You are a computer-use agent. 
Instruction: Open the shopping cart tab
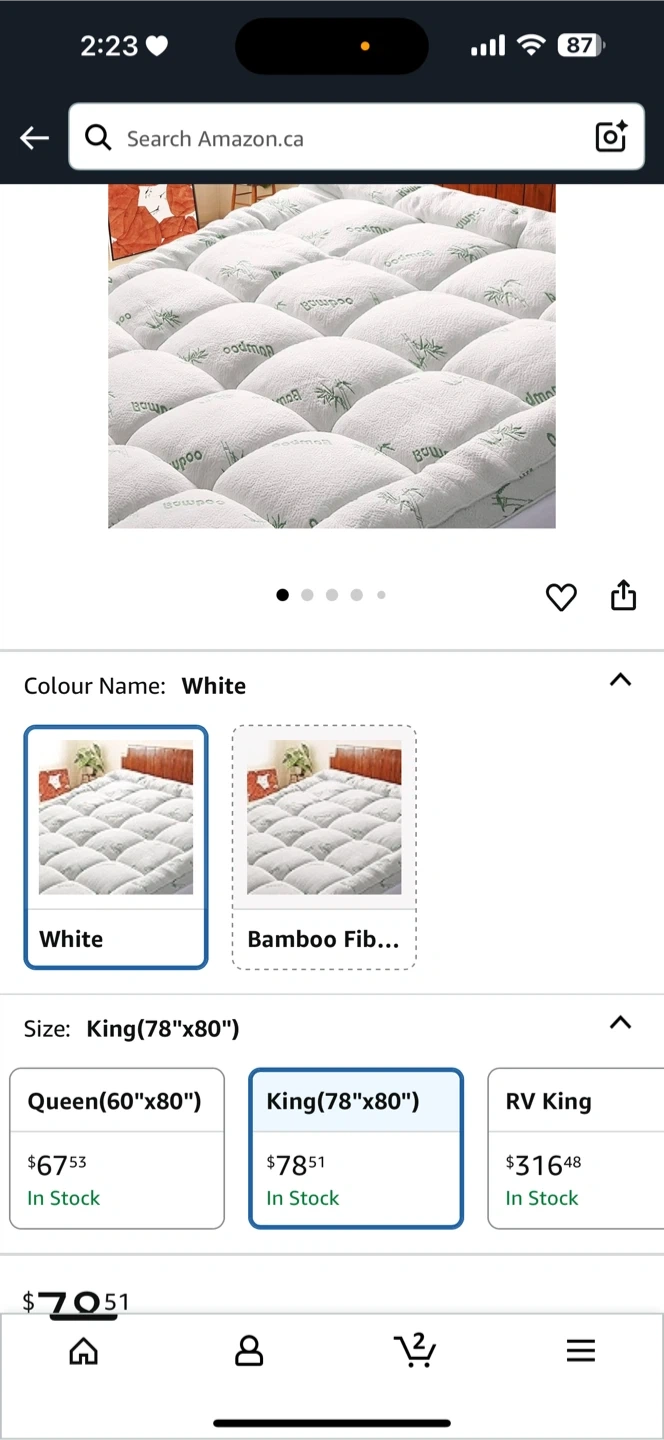tap(414, 1350)
